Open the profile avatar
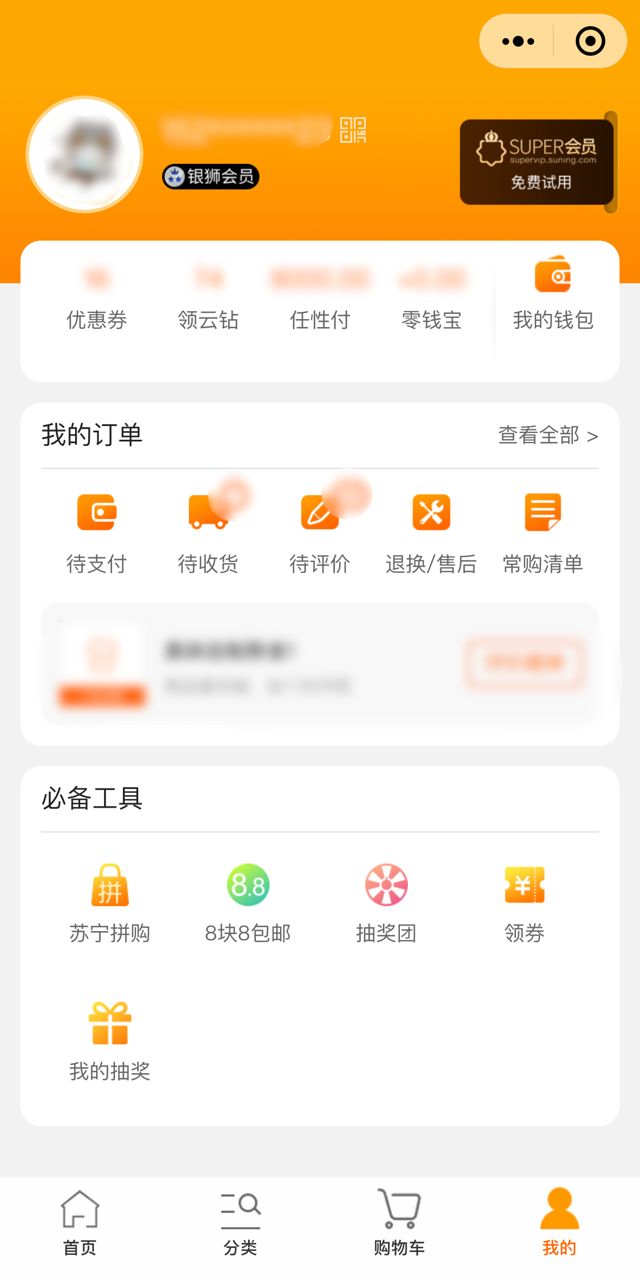 pyautogui.click(x=85, y=154)
